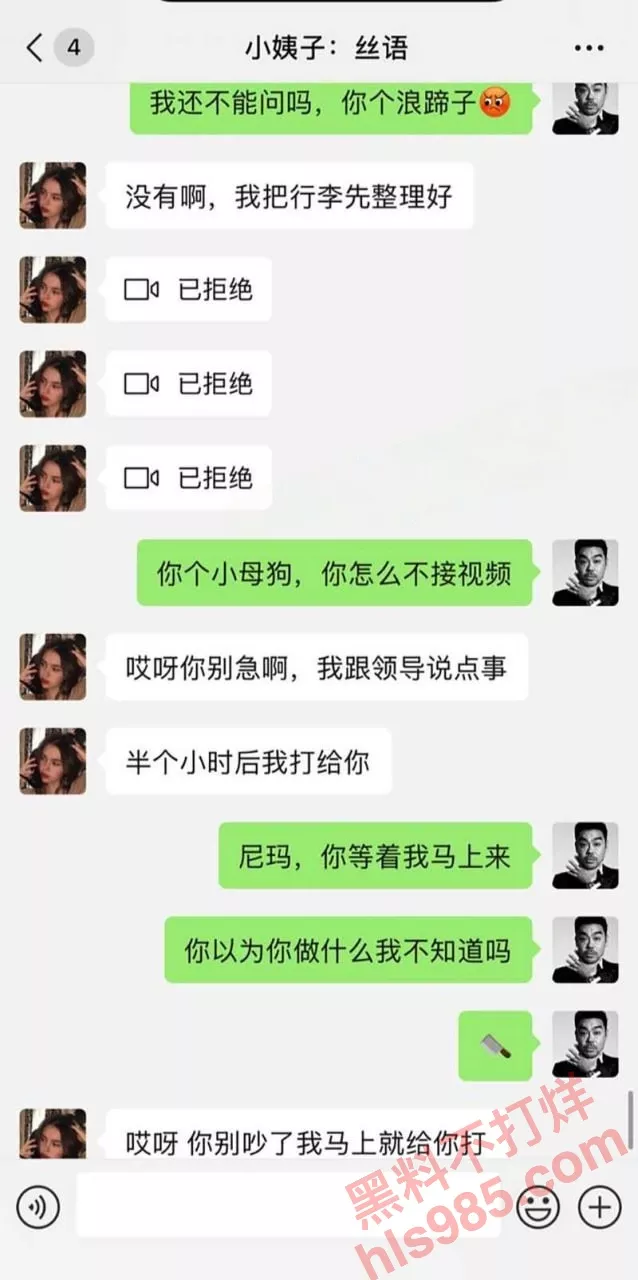638x1280 pixels.
Task: Open sender avatar beside '尼玛，你等着我马上来'
Action: 585,856
